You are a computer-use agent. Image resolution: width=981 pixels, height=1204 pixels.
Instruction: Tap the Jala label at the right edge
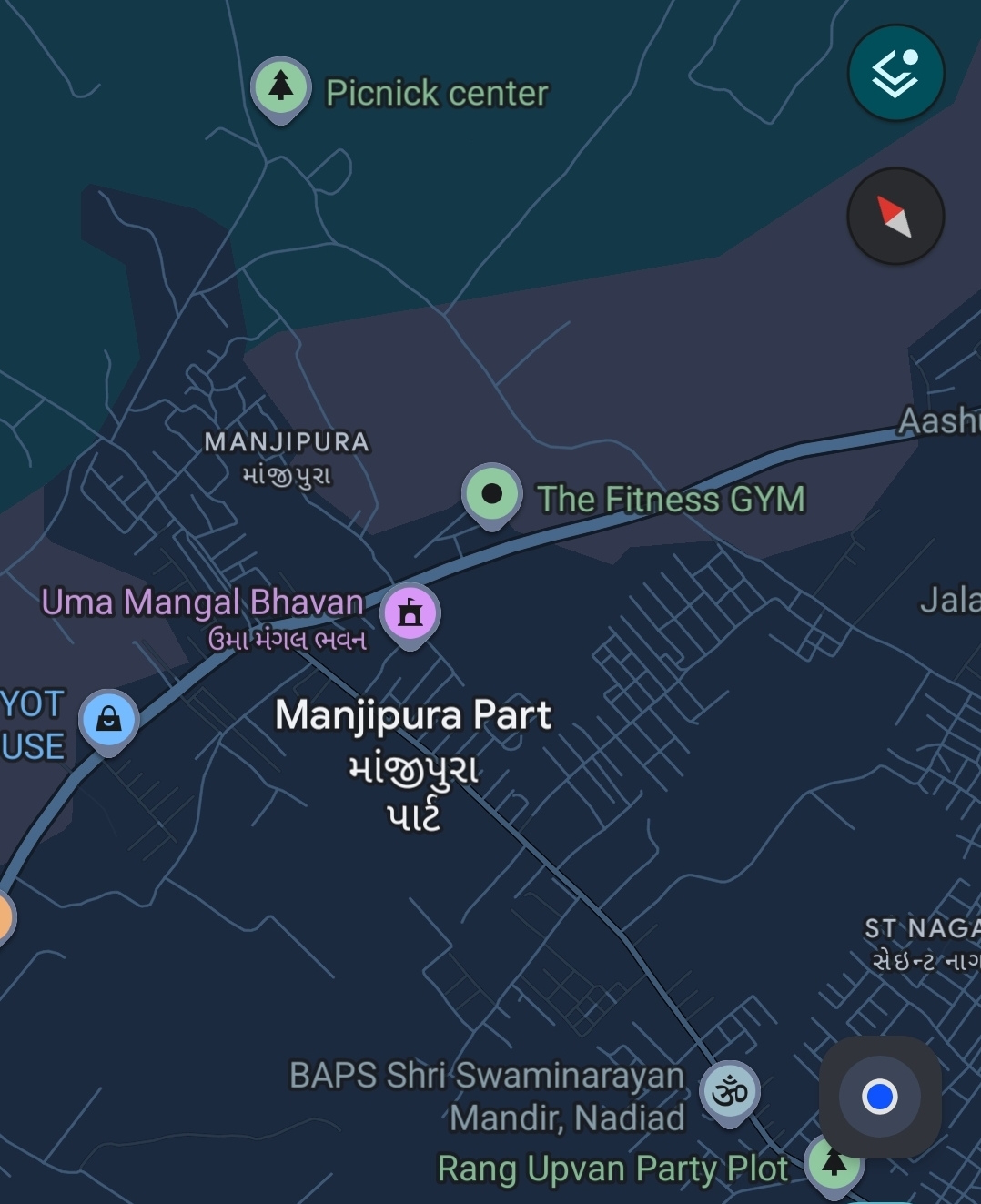click(948, 601)
